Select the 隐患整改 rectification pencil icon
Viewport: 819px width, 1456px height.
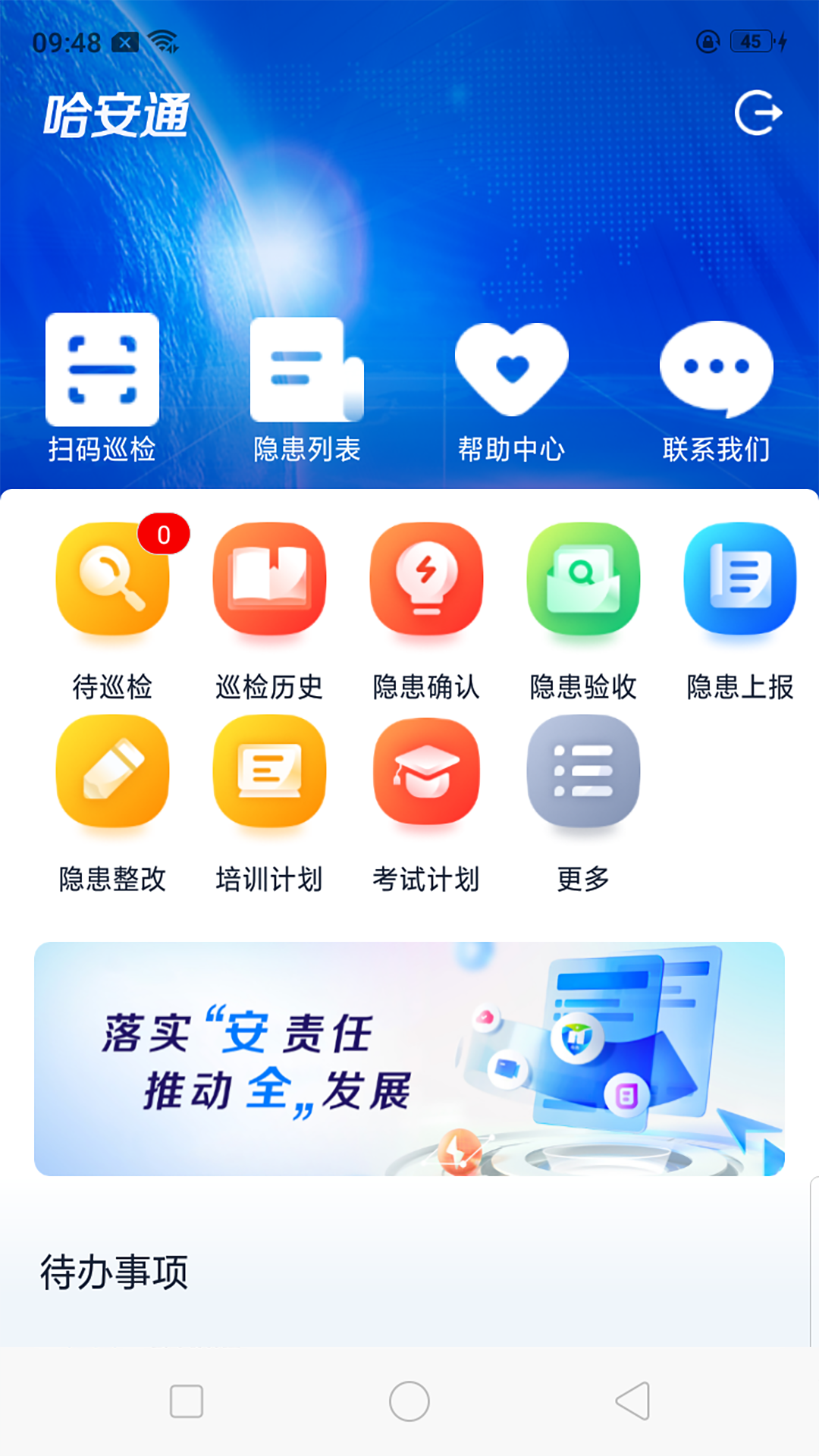coord(112,771)
